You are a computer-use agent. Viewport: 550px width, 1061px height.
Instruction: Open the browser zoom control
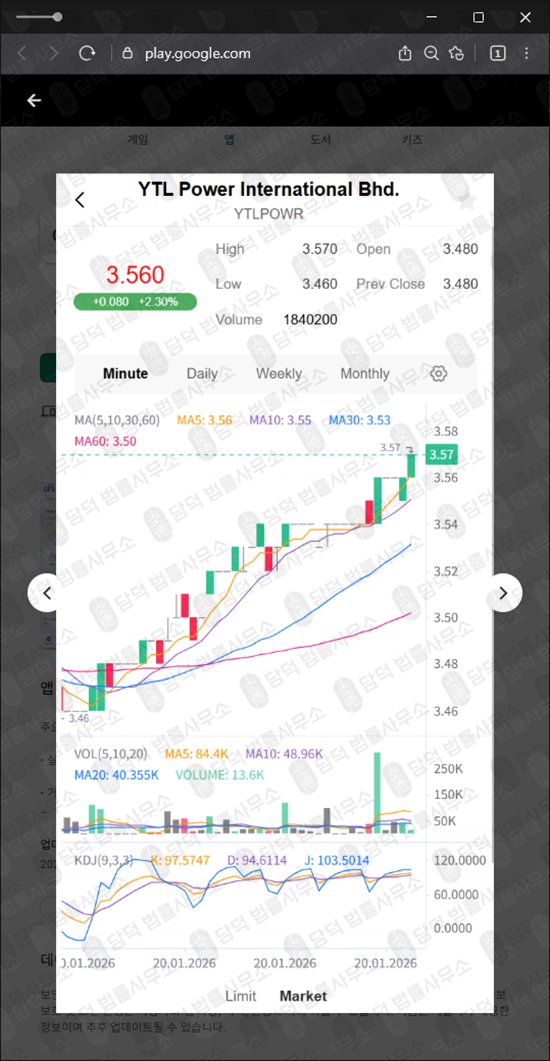(x=431, y=53)
